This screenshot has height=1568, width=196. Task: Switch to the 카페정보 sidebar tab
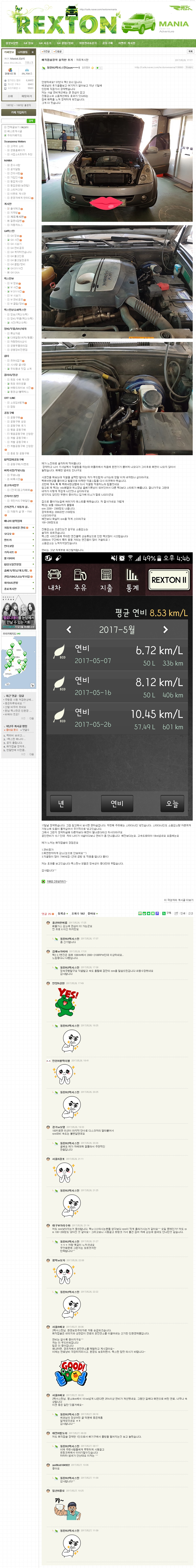pyautogui.click(x=9, y=52)
